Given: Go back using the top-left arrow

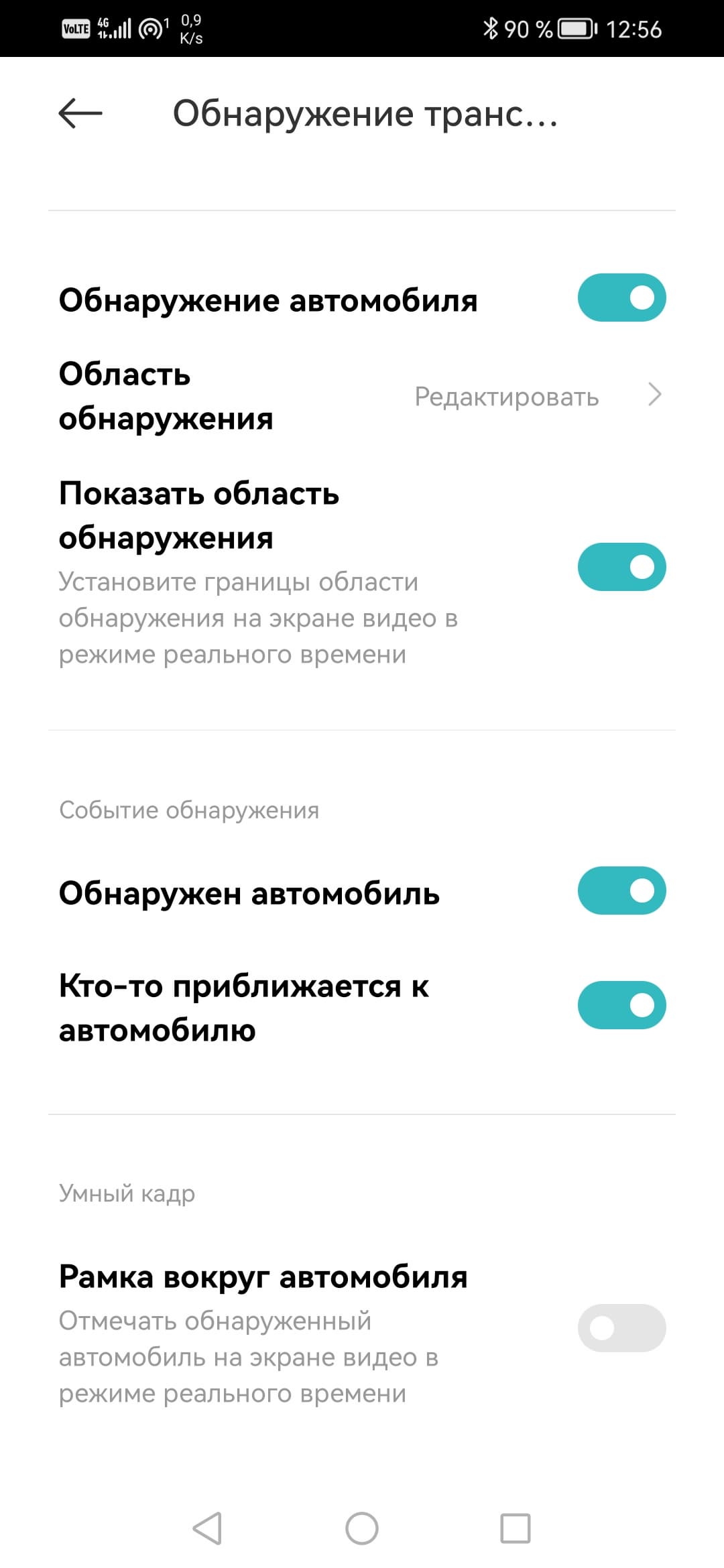Looking at the screenshot, I should coord(80,113).
